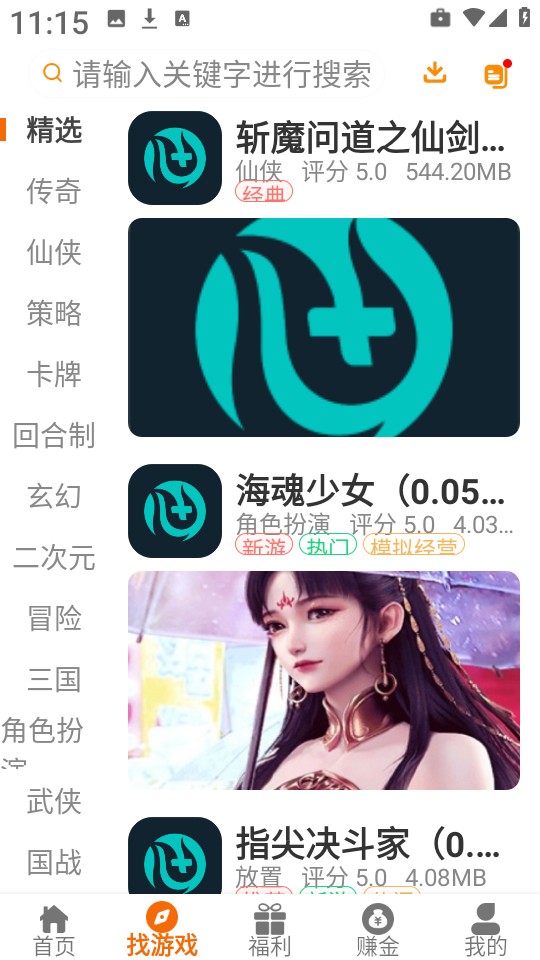This screenshot has height=960, width=540.
Task: Switch to the 二次元 category
Action: tap(54, 557)
